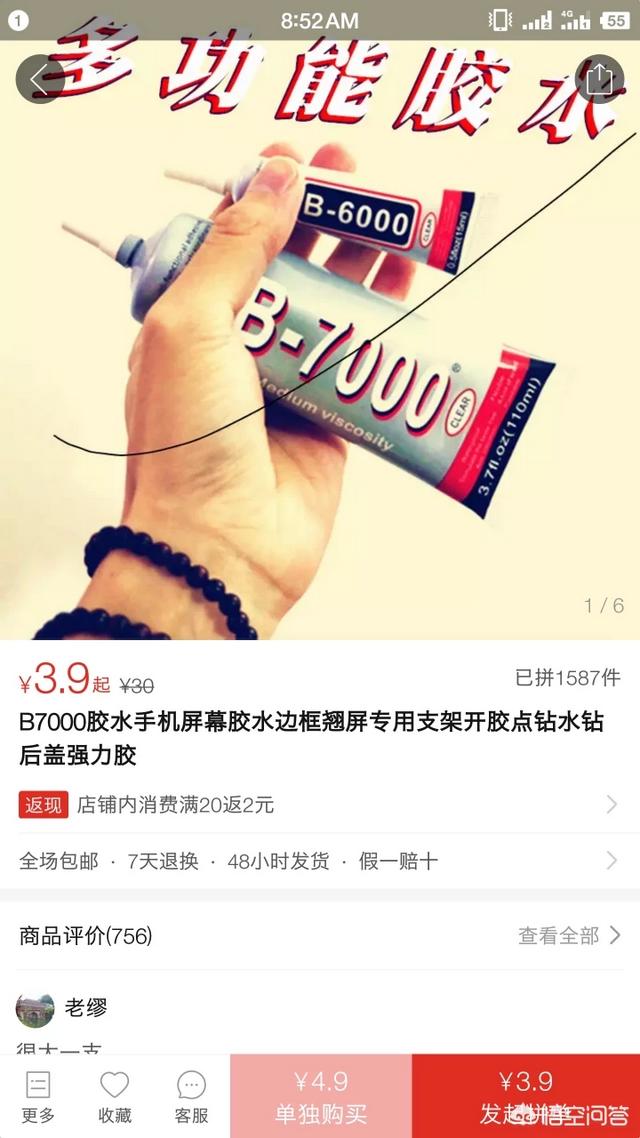
Task: Start a ¥3.9 group purchase
Action: [526, 1096]
